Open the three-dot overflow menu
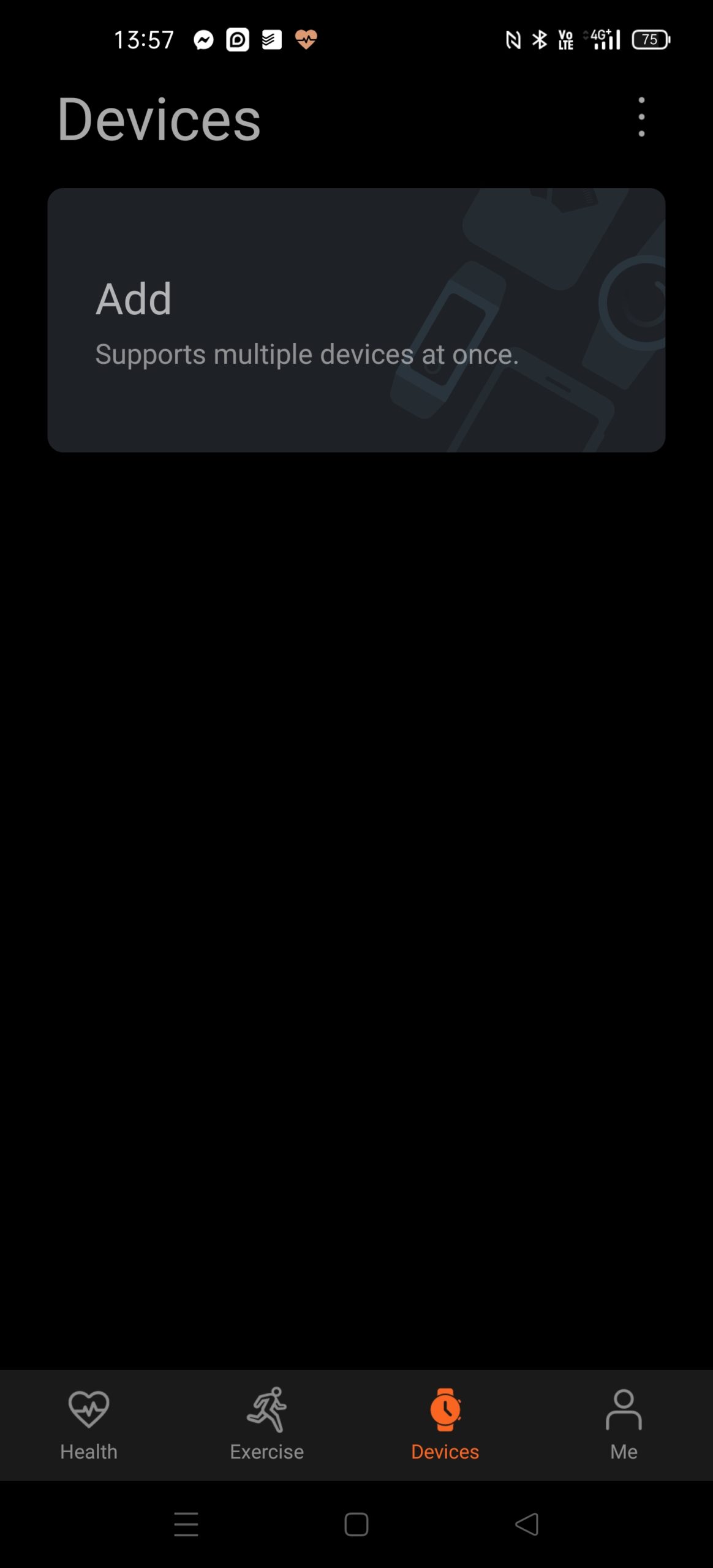Image resolution: width=713 pixels, height=1568 pixels. [641, 117]
